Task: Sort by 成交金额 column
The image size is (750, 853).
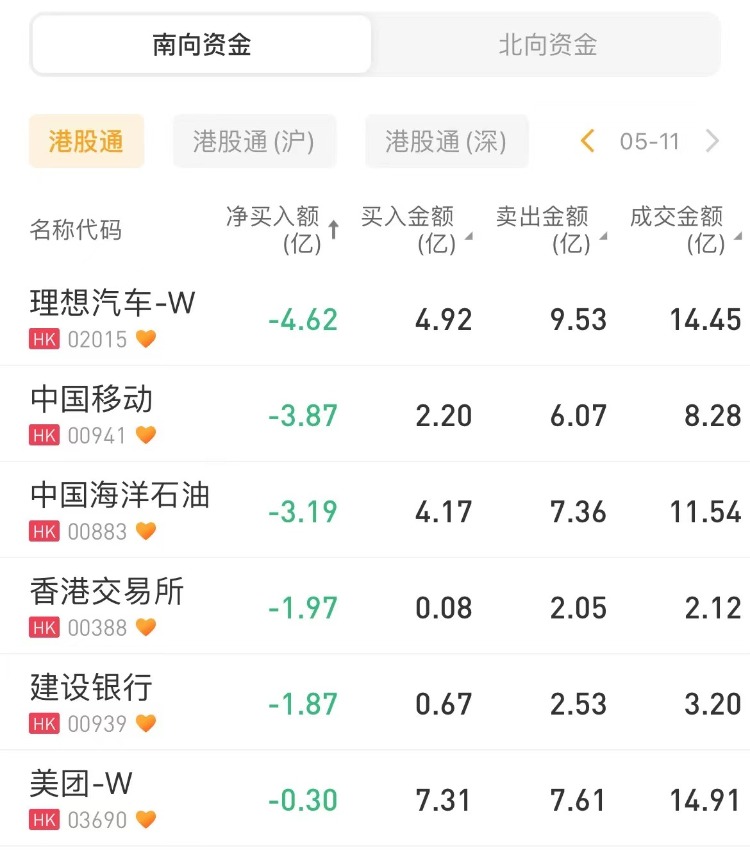Action: click(x=682, y=229)
